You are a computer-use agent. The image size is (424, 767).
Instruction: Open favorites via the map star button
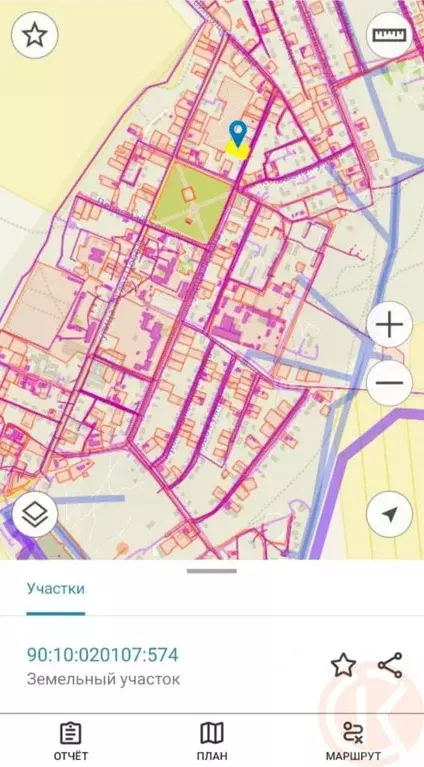pyautogui.click(x=35, y=35)
